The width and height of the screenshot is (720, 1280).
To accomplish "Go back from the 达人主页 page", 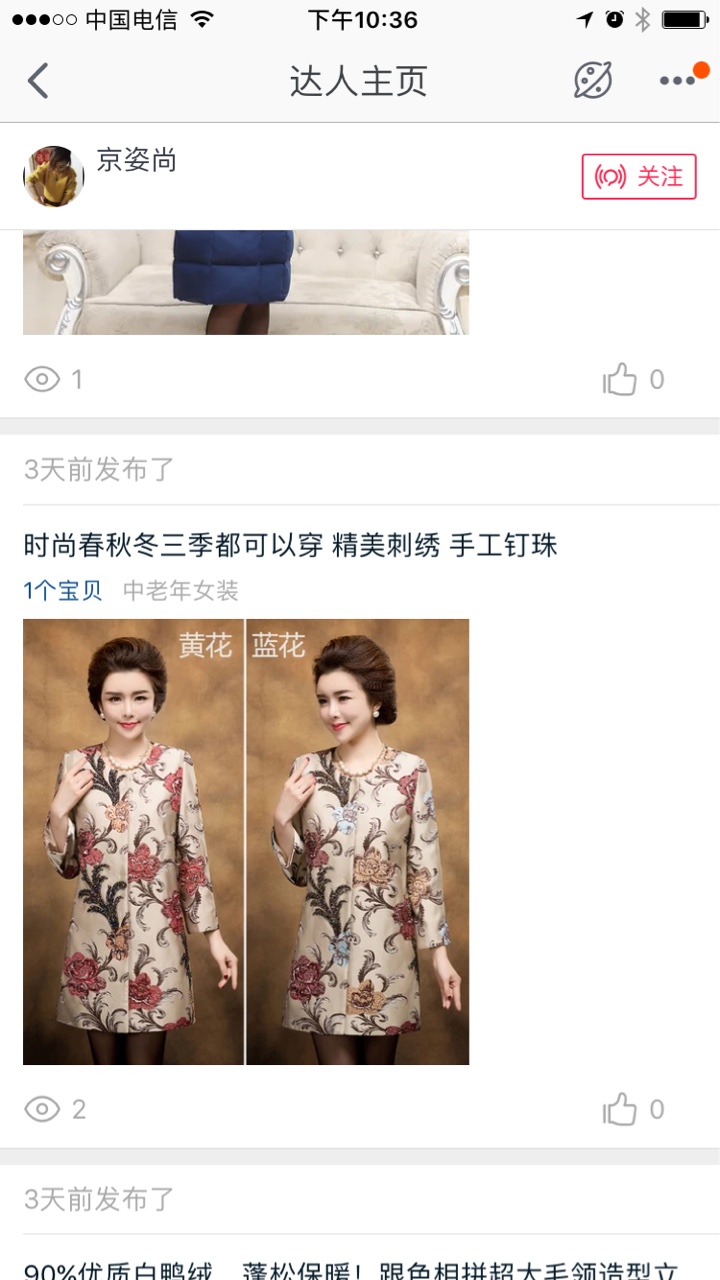I will coord(38,80).
